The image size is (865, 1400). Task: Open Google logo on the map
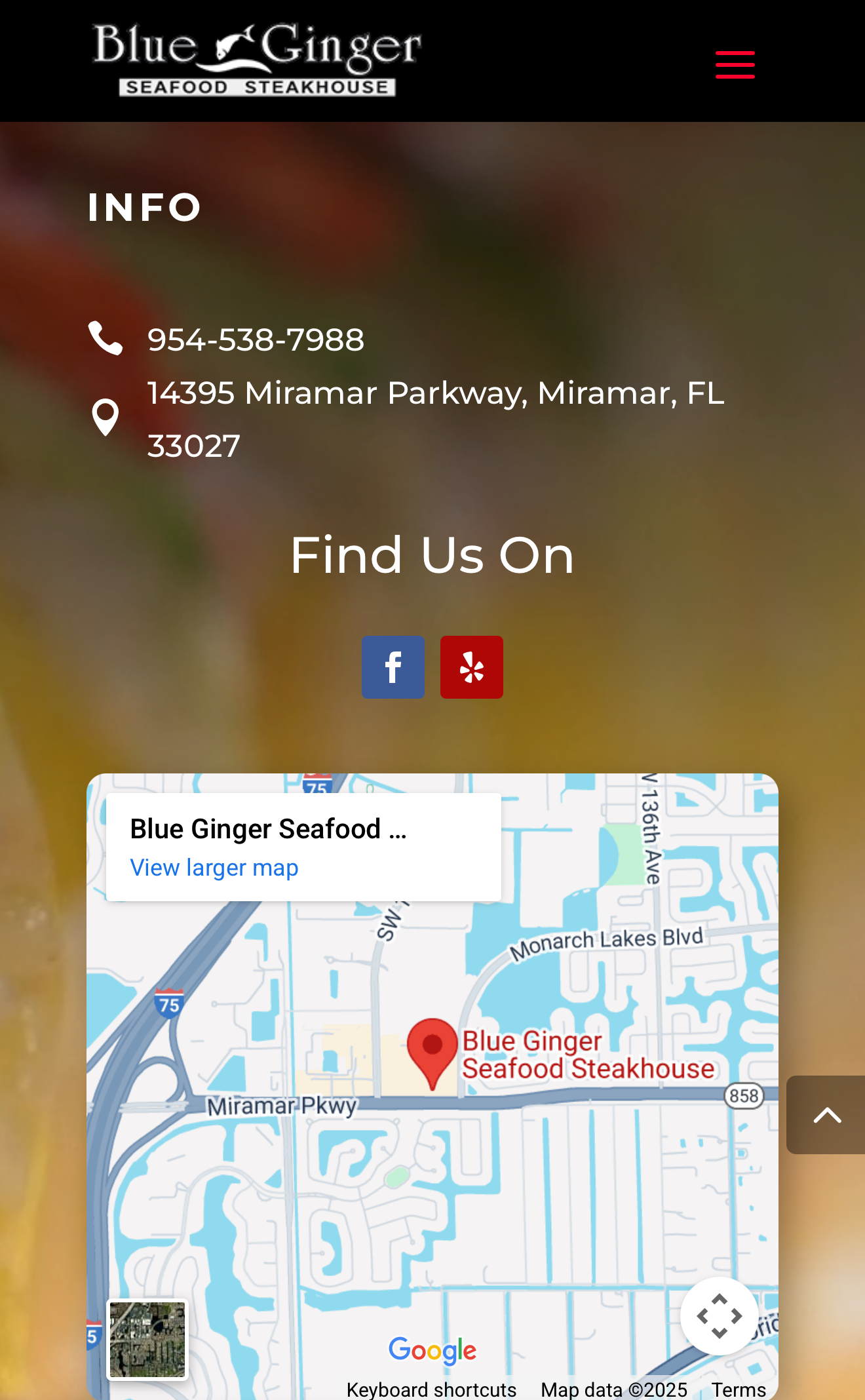coord(432,1350)
